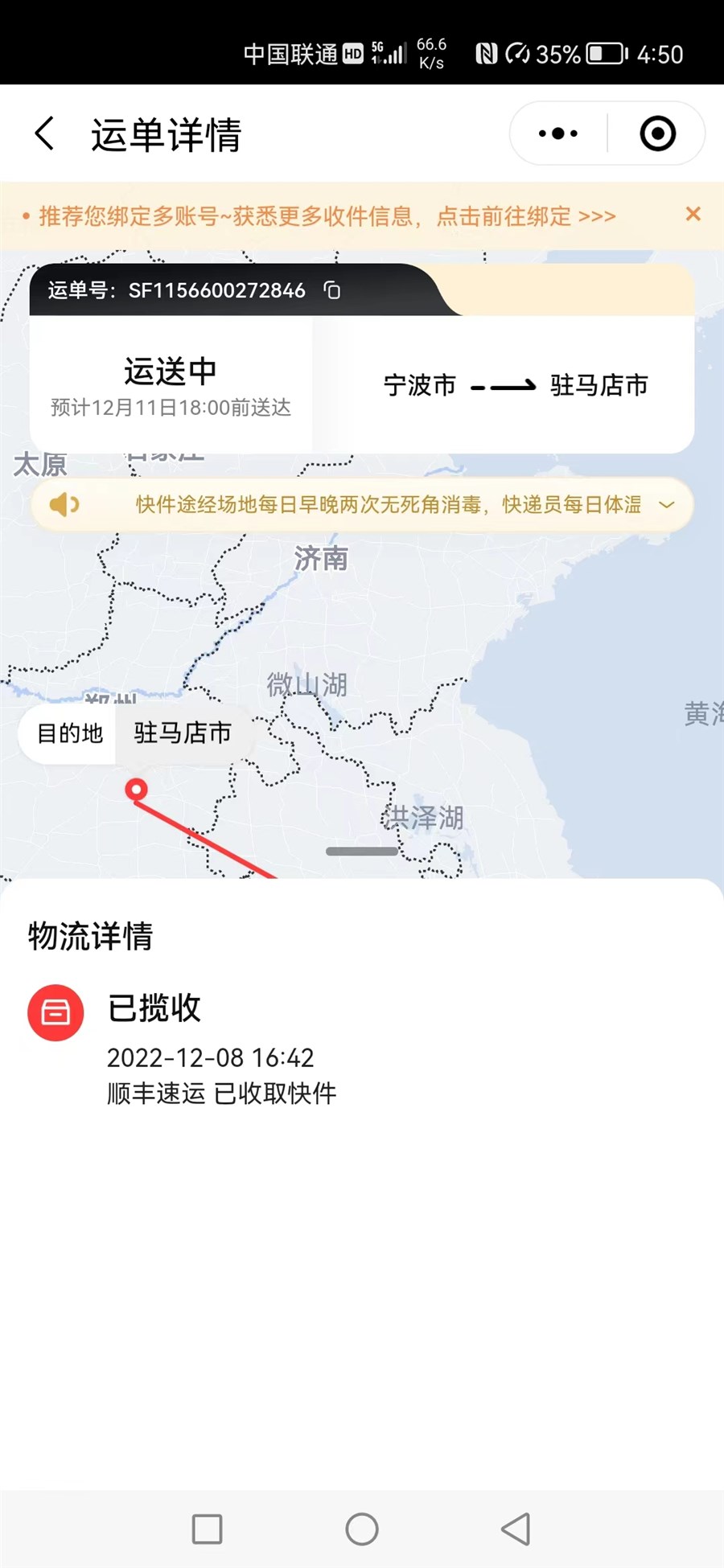Viewport: 724px width, 1568px height.
Task: Tap the system home button
Action: coord(362,1529)
